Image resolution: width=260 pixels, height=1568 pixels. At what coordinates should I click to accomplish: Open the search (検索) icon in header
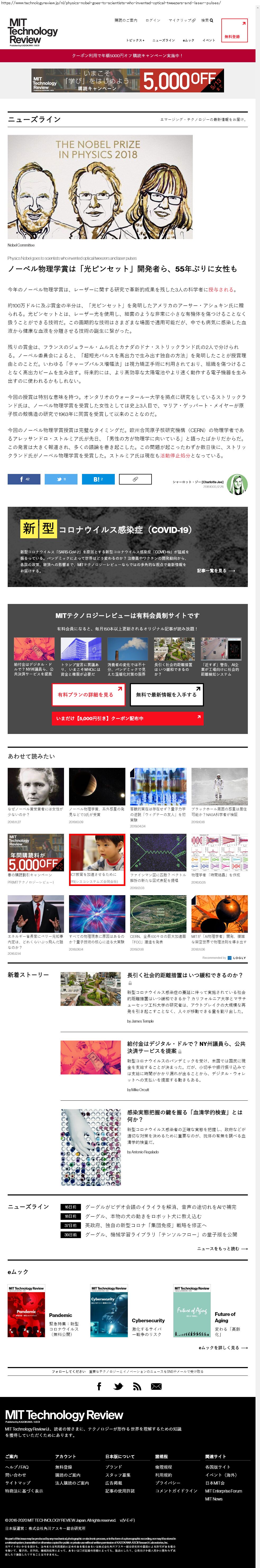tap(207, 20)
